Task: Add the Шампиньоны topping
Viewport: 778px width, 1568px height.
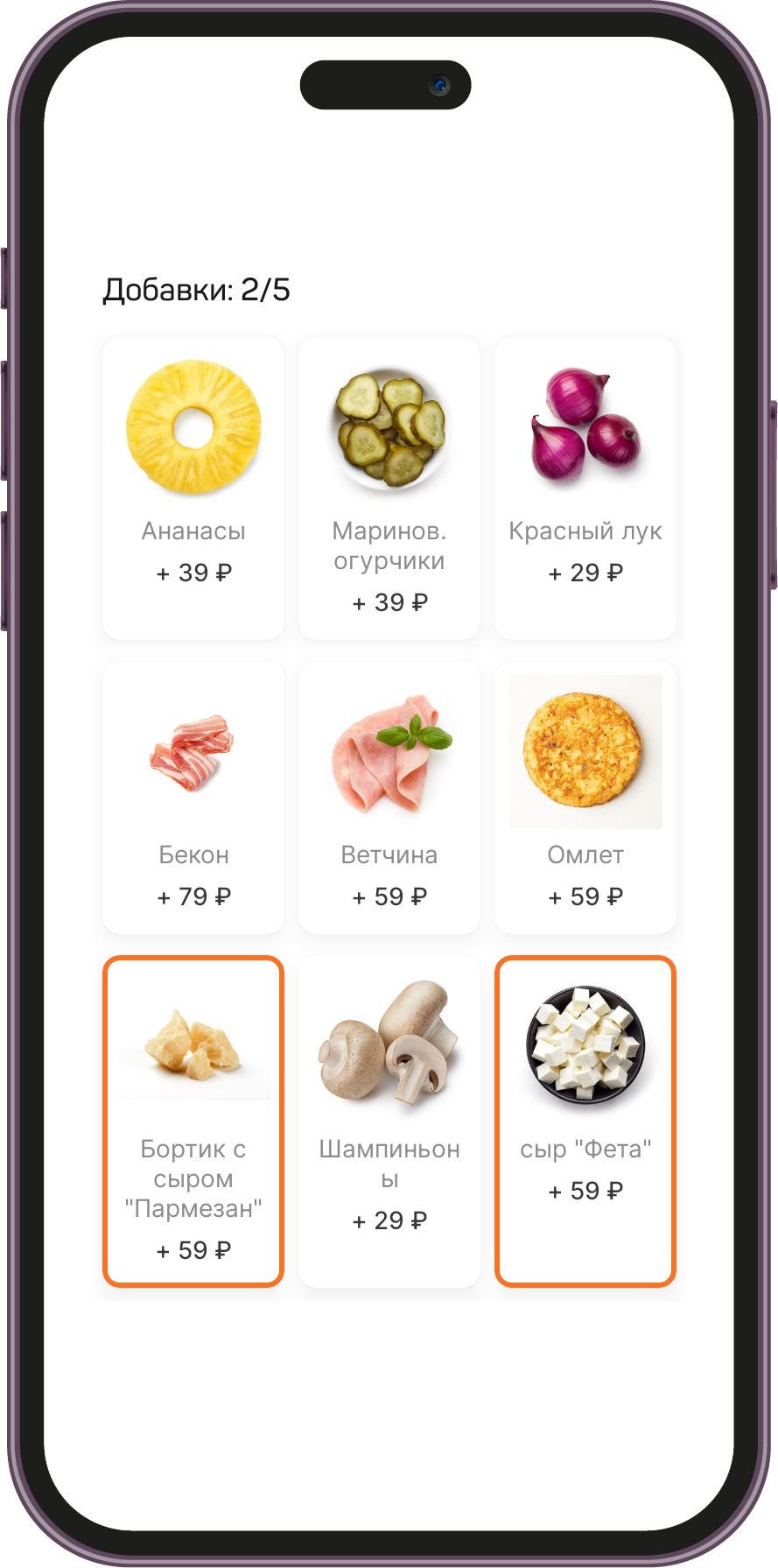Action: point(389,1121)
